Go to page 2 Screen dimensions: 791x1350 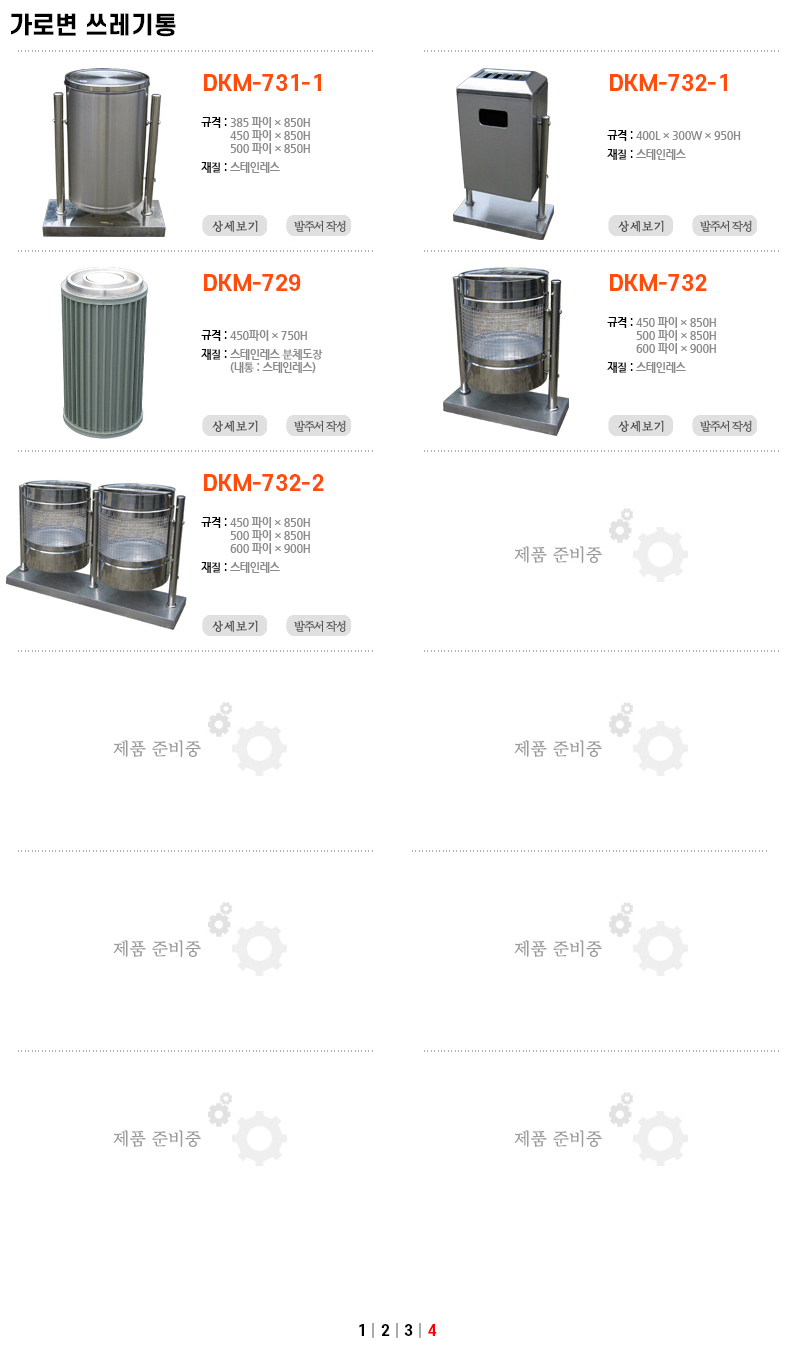point(385,1331)
